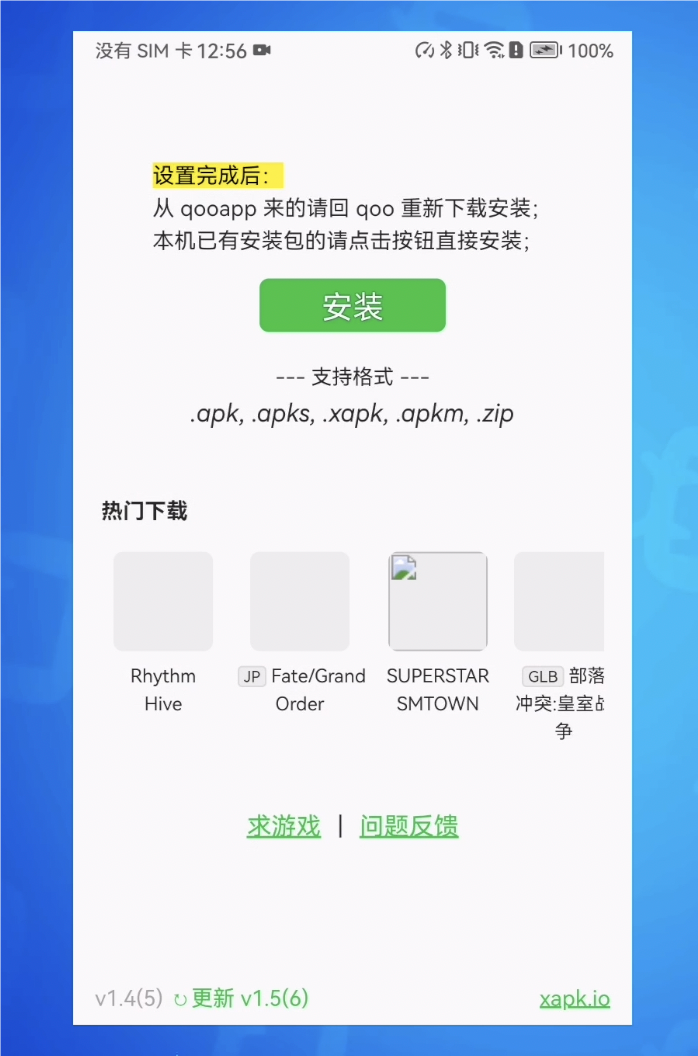Open the Rhythm Hive download tile
The width and height of the screenshot is (698, 1056).
pyautogui.click(x=163, y=602)
